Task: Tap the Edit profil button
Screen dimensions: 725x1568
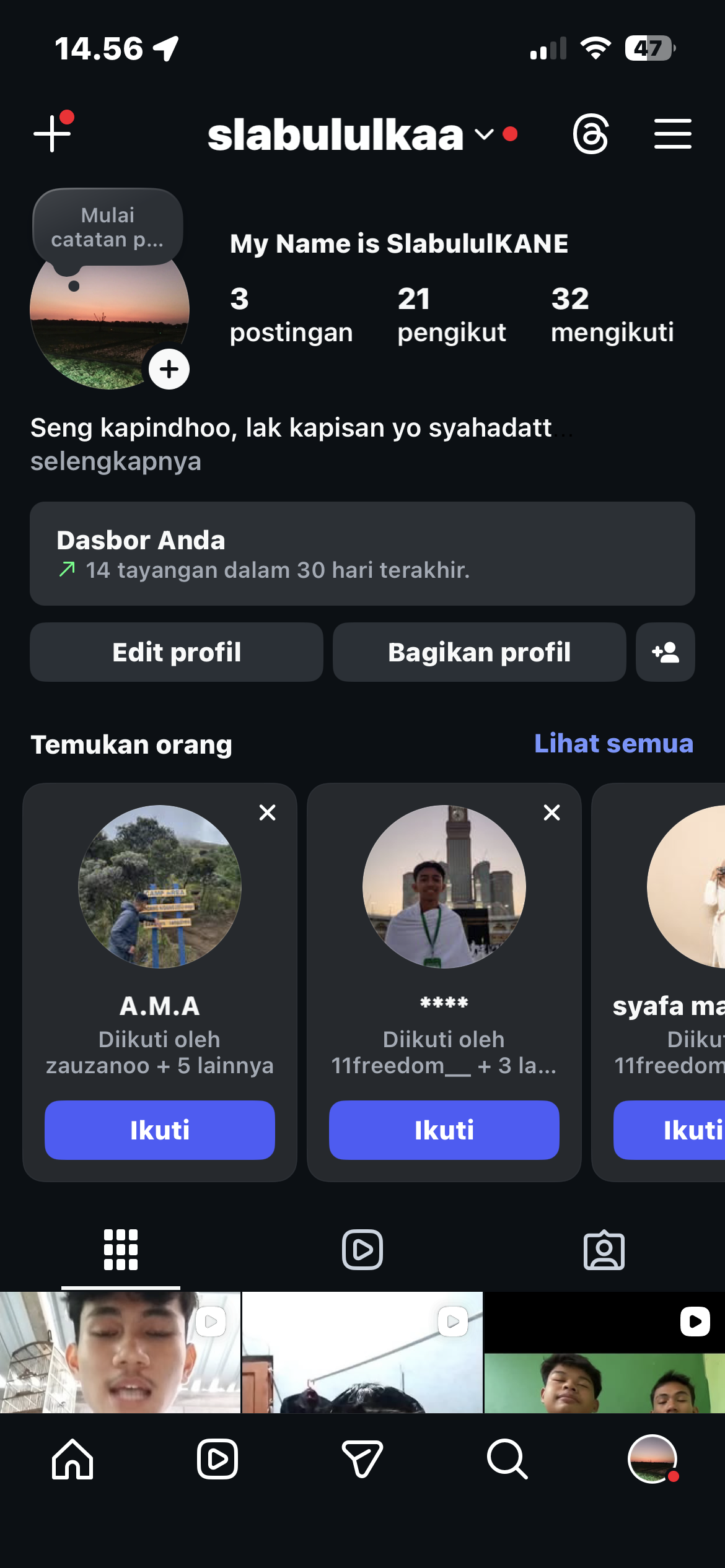Action: [x=177, y=652]
